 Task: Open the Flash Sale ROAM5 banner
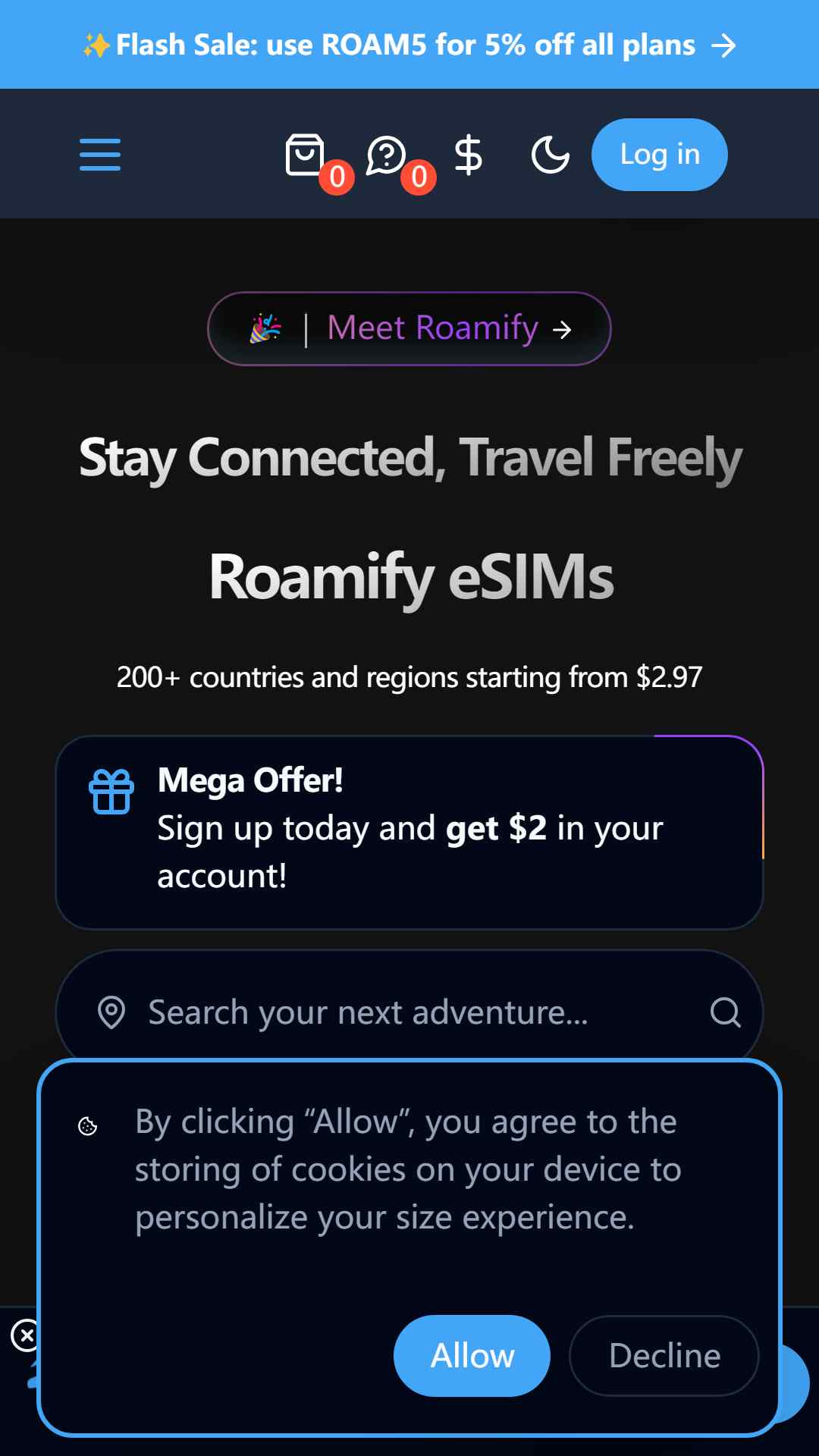[409, 45]
